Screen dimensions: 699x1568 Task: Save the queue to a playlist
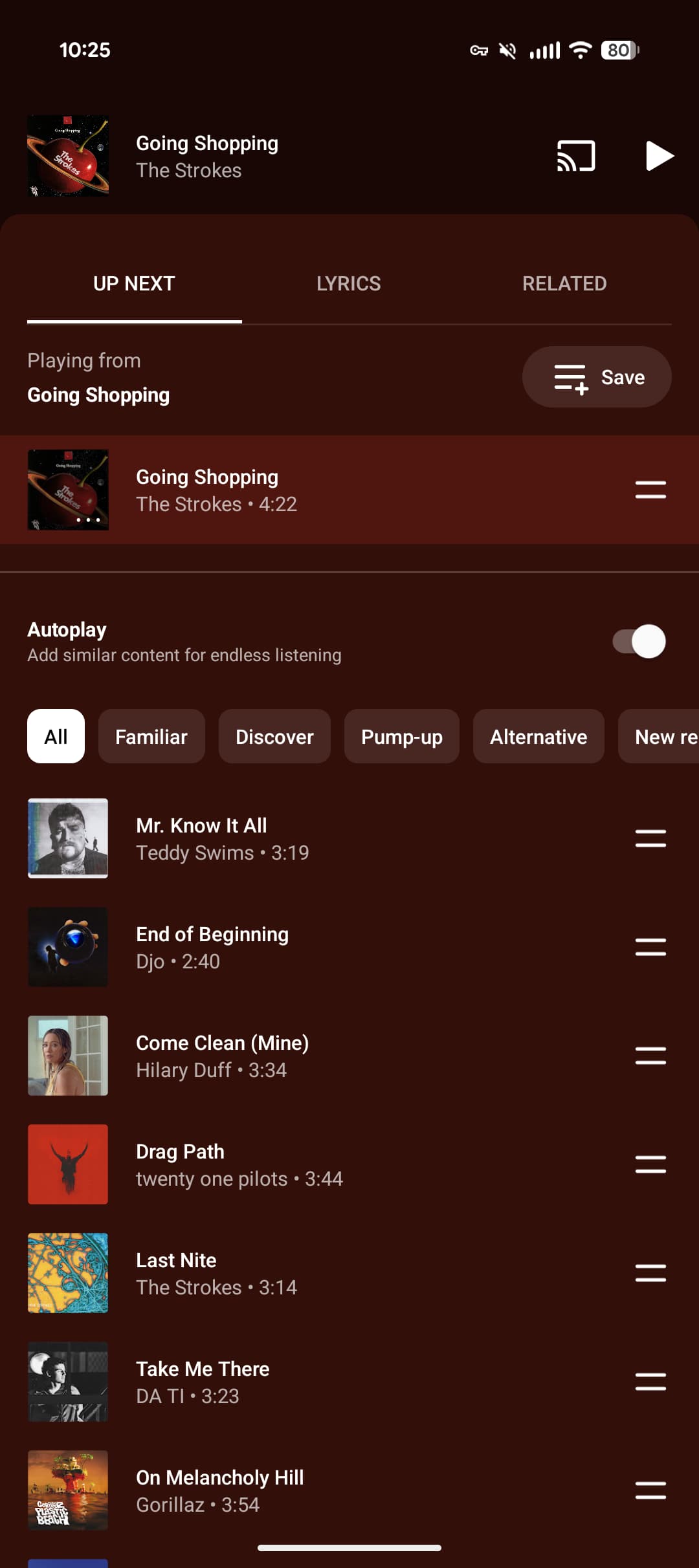597,377
